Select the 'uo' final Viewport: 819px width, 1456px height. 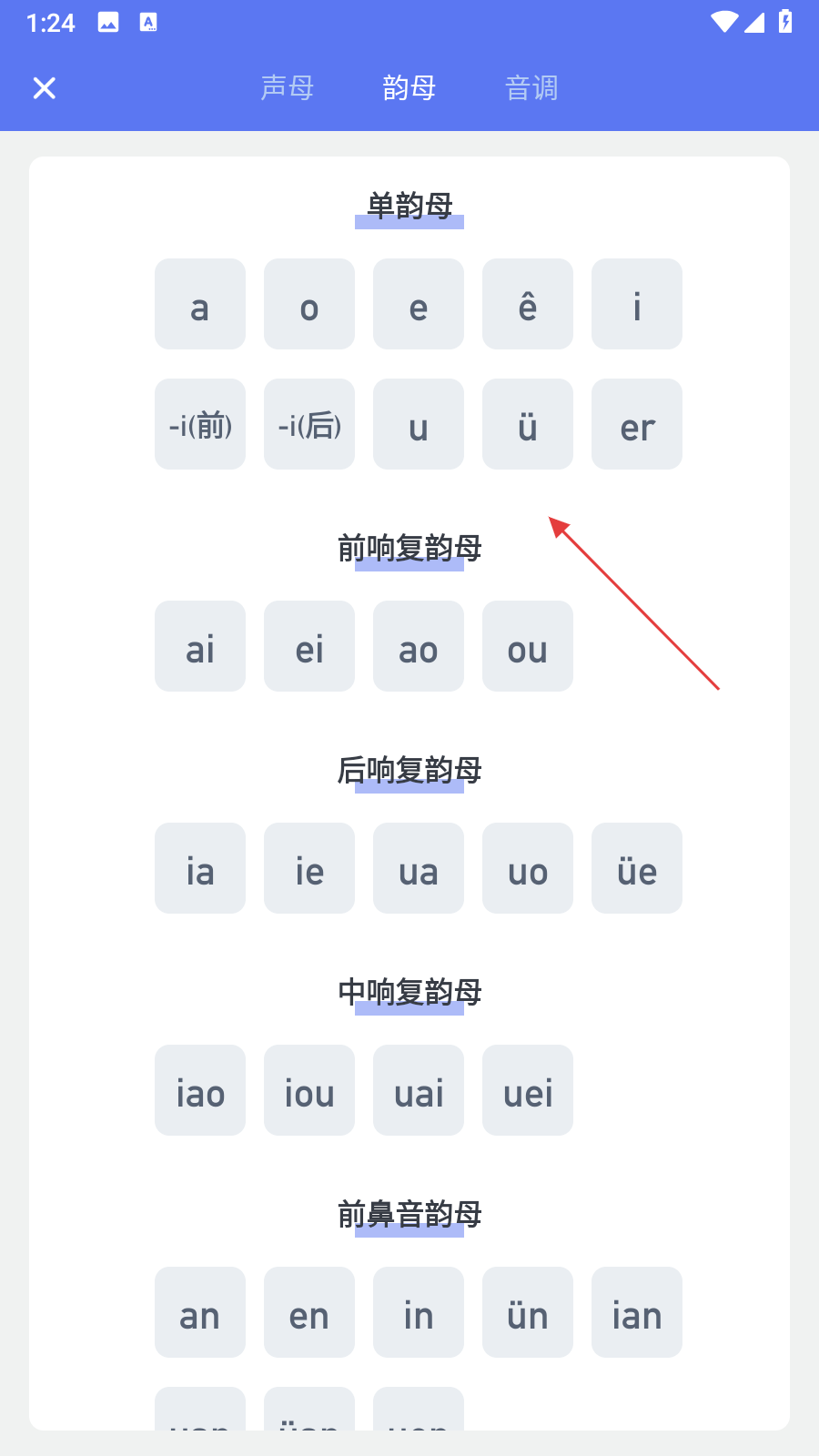tap(528, 868)
